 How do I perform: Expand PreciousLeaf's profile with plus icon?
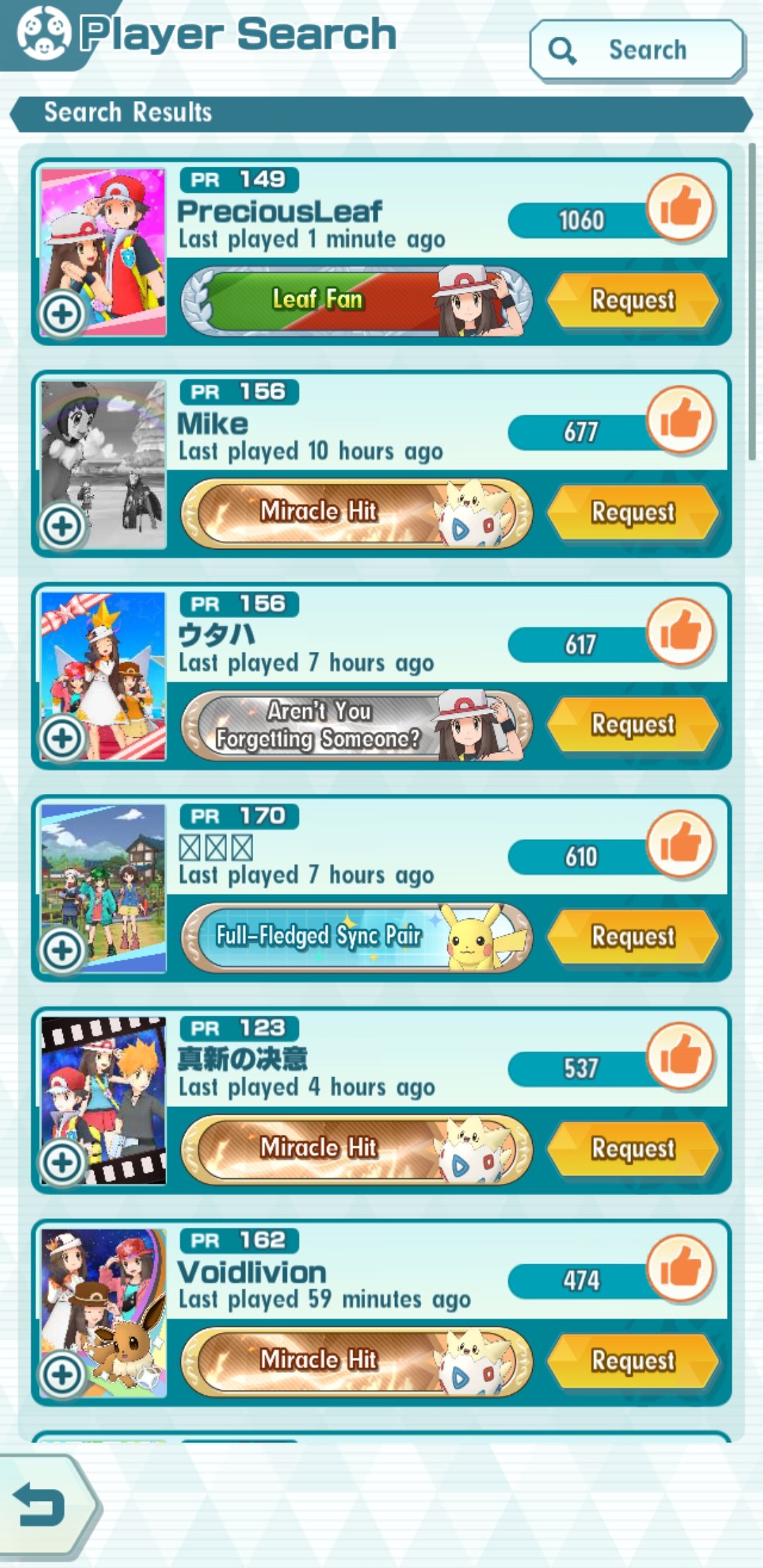click(x=62, y=314)
